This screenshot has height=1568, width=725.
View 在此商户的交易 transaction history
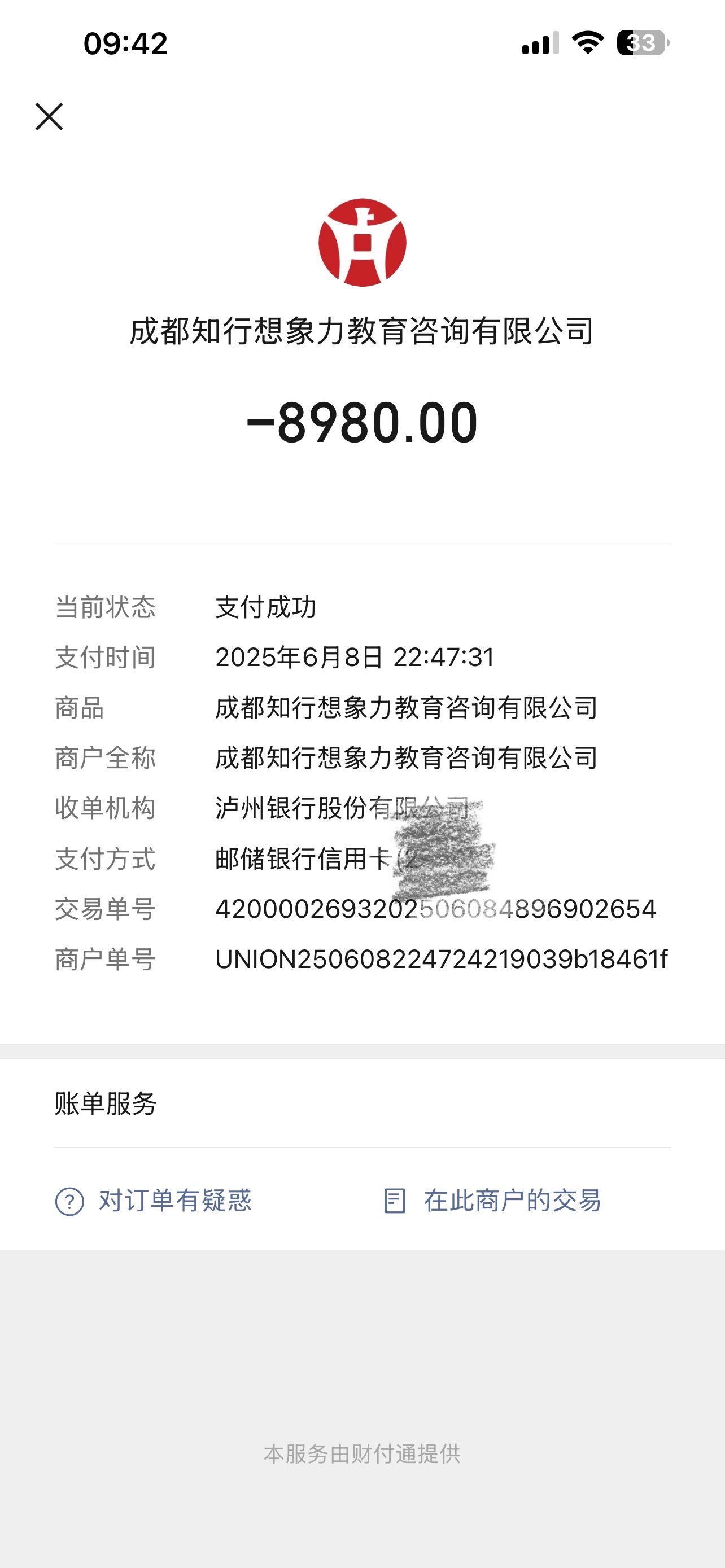pos(492,1201)
